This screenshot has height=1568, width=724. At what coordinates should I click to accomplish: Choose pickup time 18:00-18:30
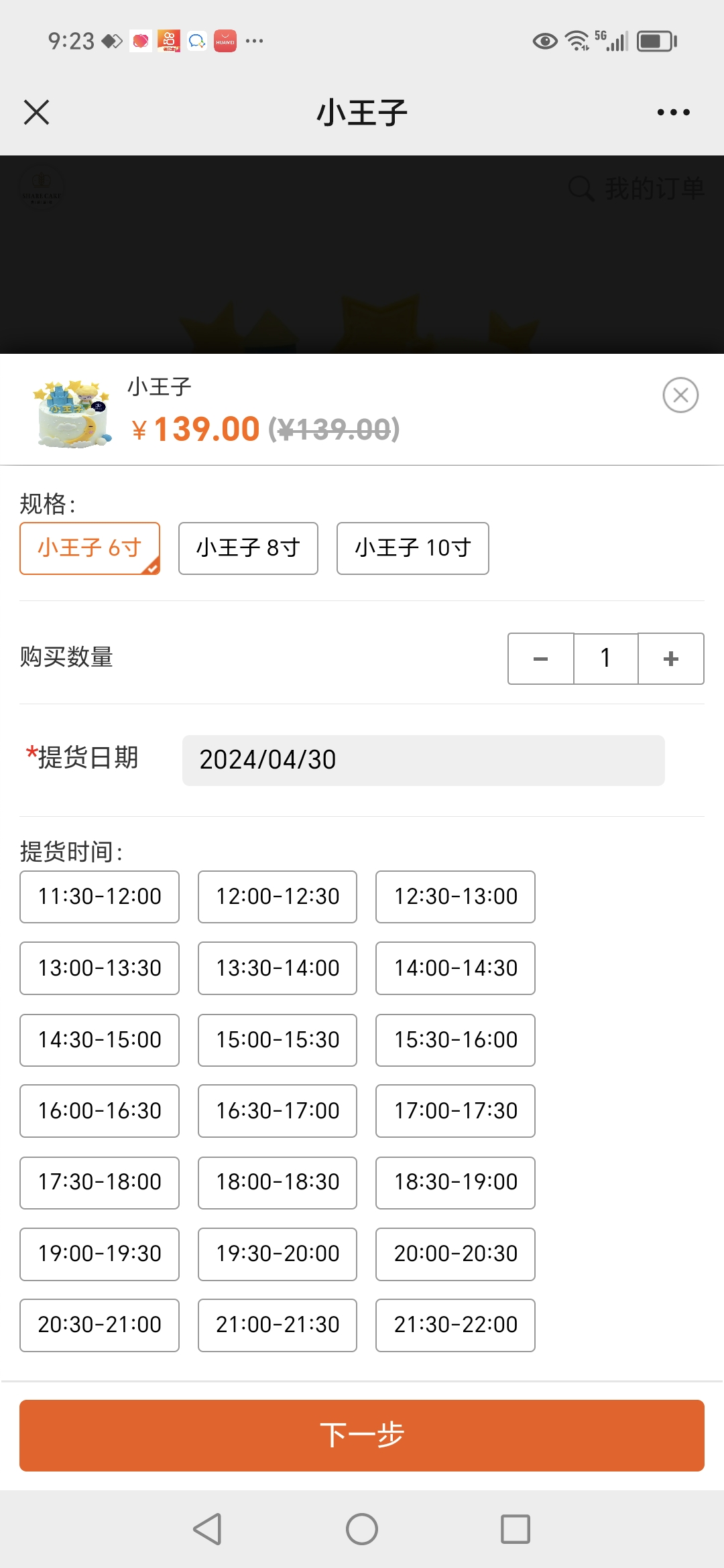278,1183
